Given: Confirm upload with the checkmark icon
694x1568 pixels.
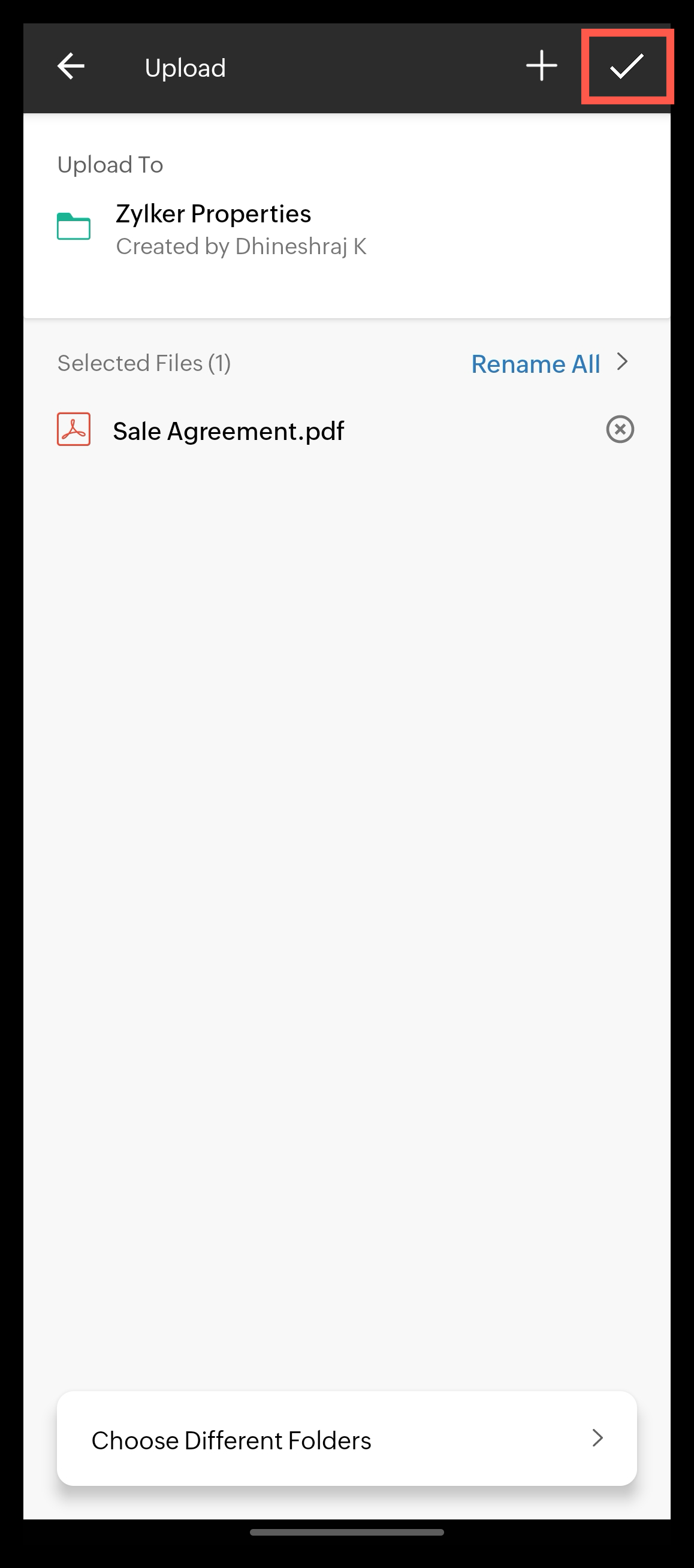Looking at the screenshot, I should pos(626,67).
